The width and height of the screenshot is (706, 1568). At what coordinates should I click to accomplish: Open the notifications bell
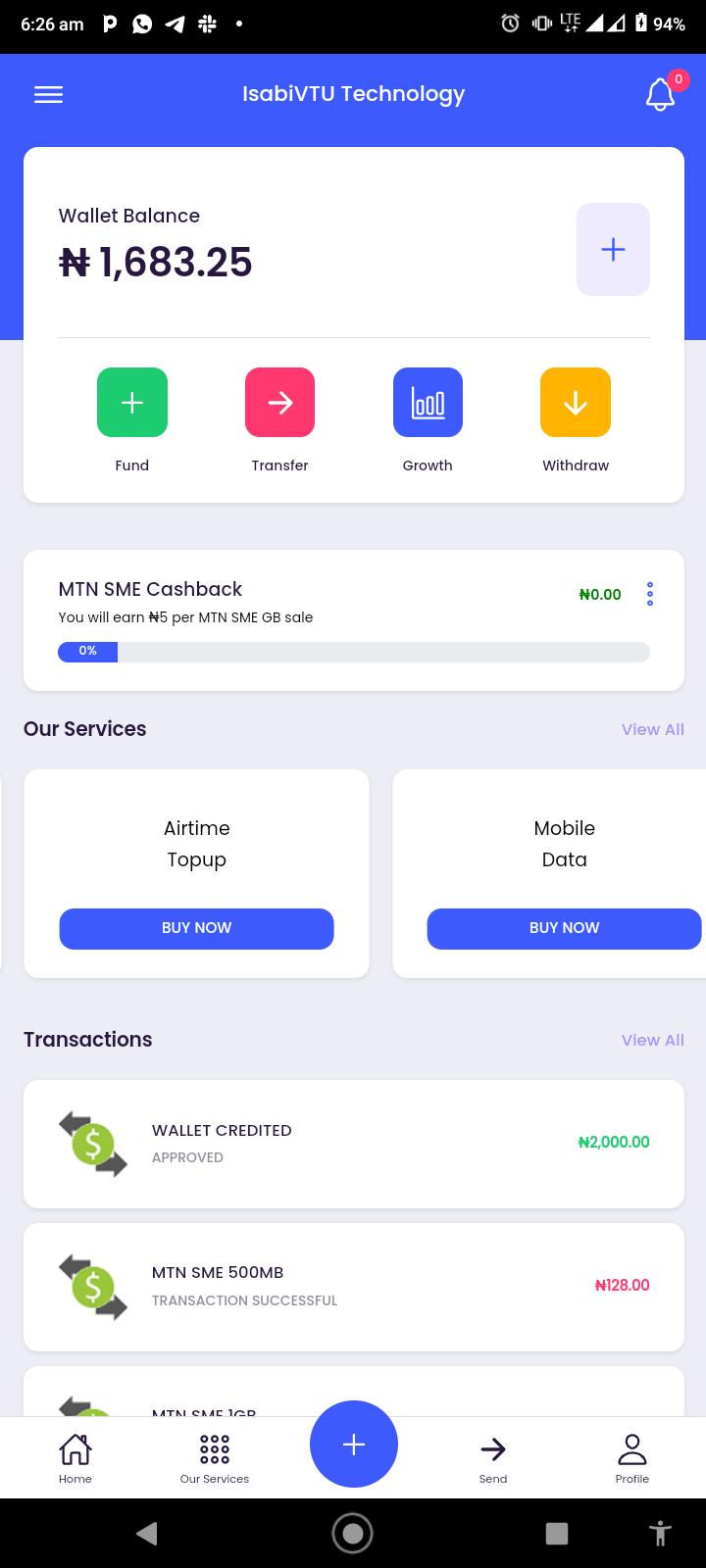pos(660,95)
